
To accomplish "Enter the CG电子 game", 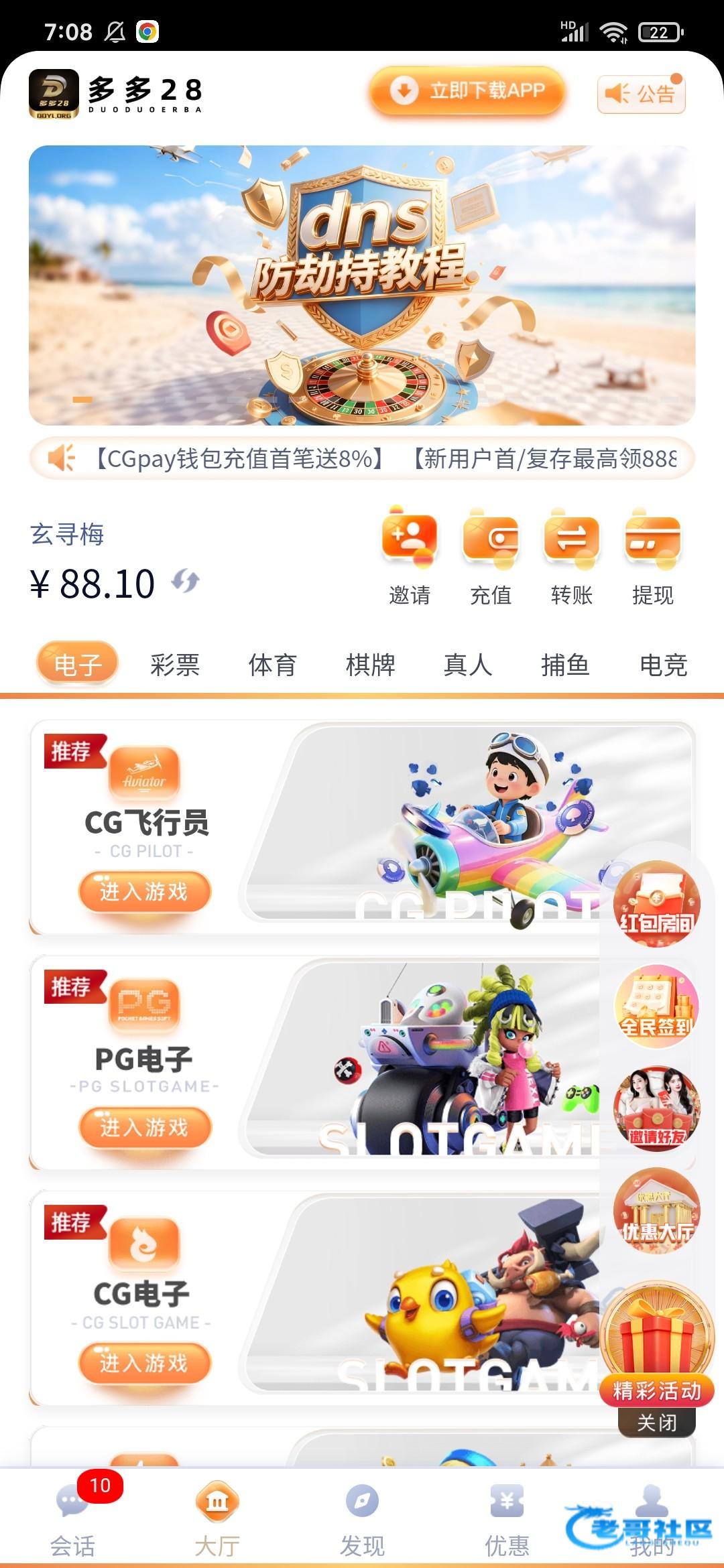I will tap(145, 1363).
